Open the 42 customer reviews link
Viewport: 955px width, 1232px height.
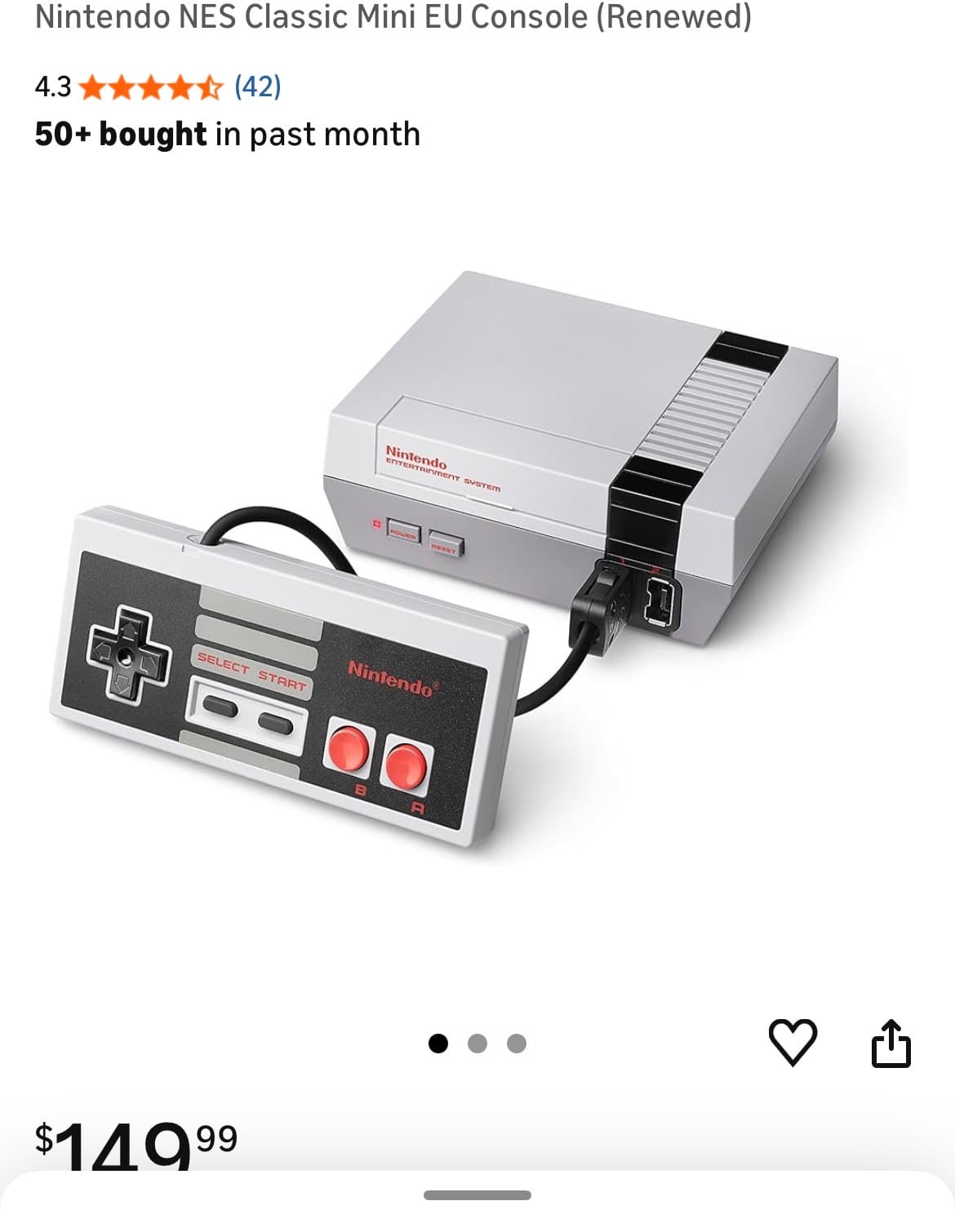tap(257, 86)
